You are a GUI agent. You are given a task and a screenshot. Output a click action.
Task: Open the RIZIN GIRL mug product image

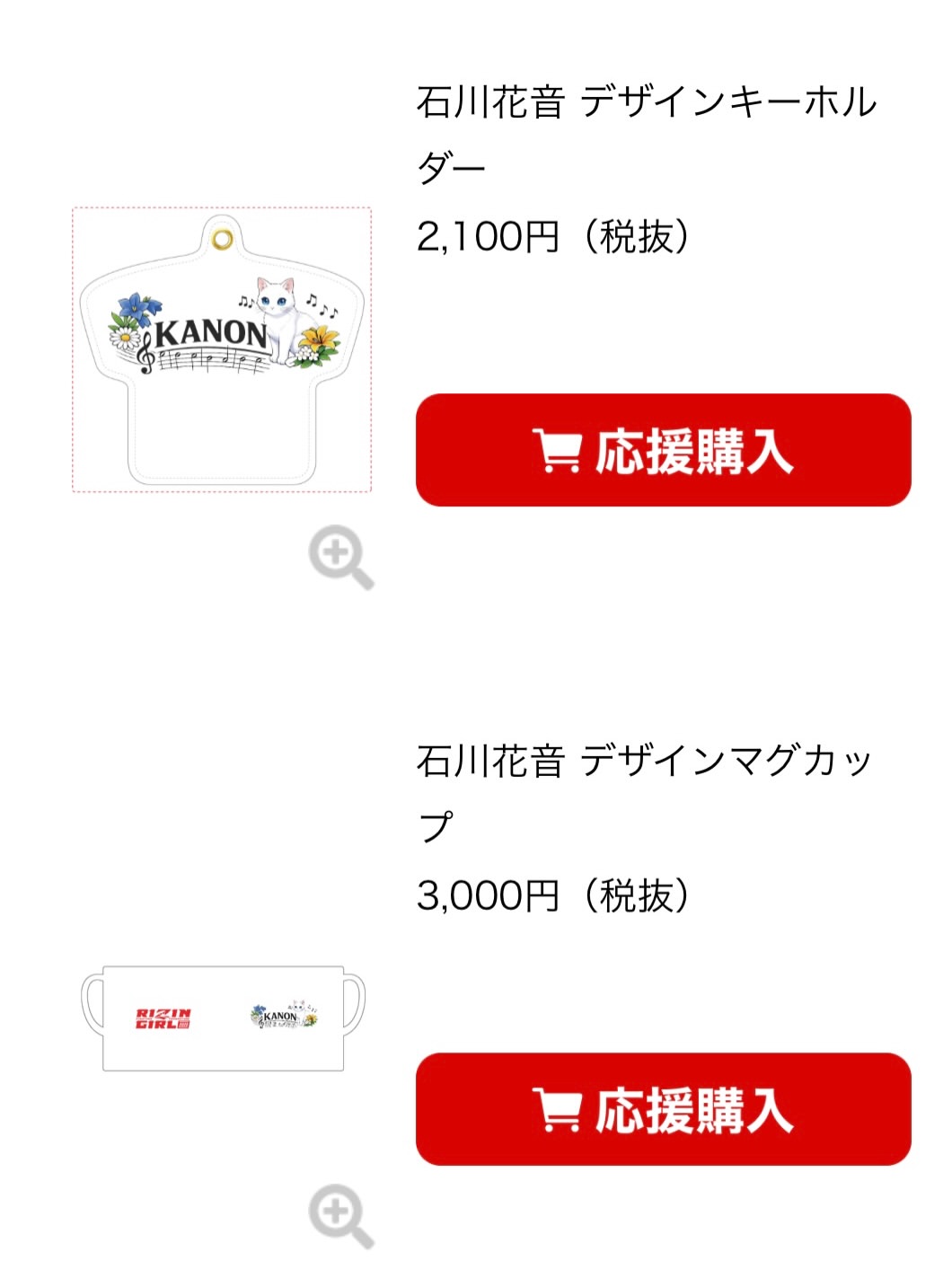point(223,1018)
